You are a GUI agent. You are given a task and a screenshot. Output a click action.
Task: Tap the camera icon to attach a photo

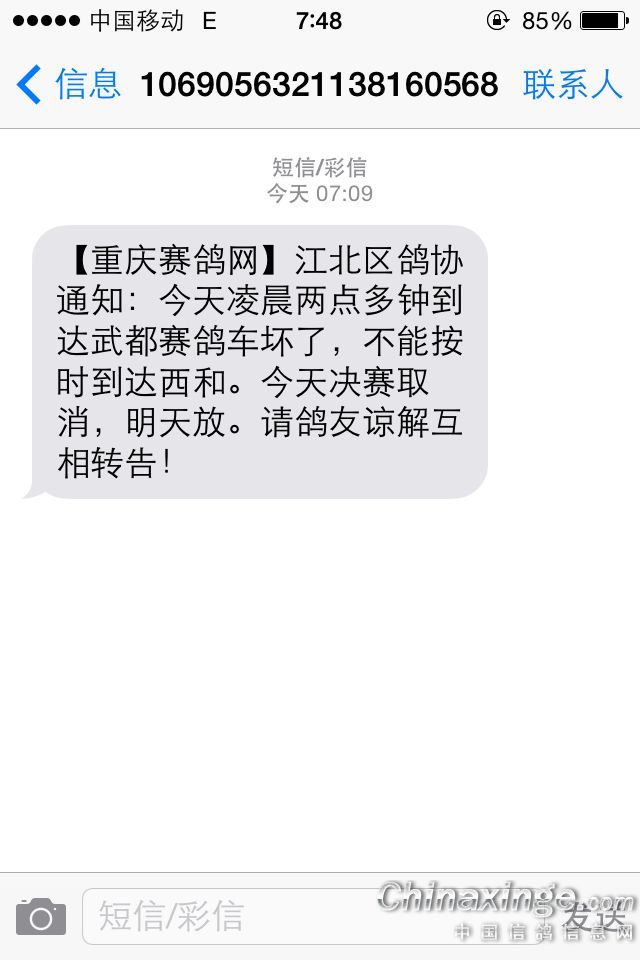click(41, 916)
